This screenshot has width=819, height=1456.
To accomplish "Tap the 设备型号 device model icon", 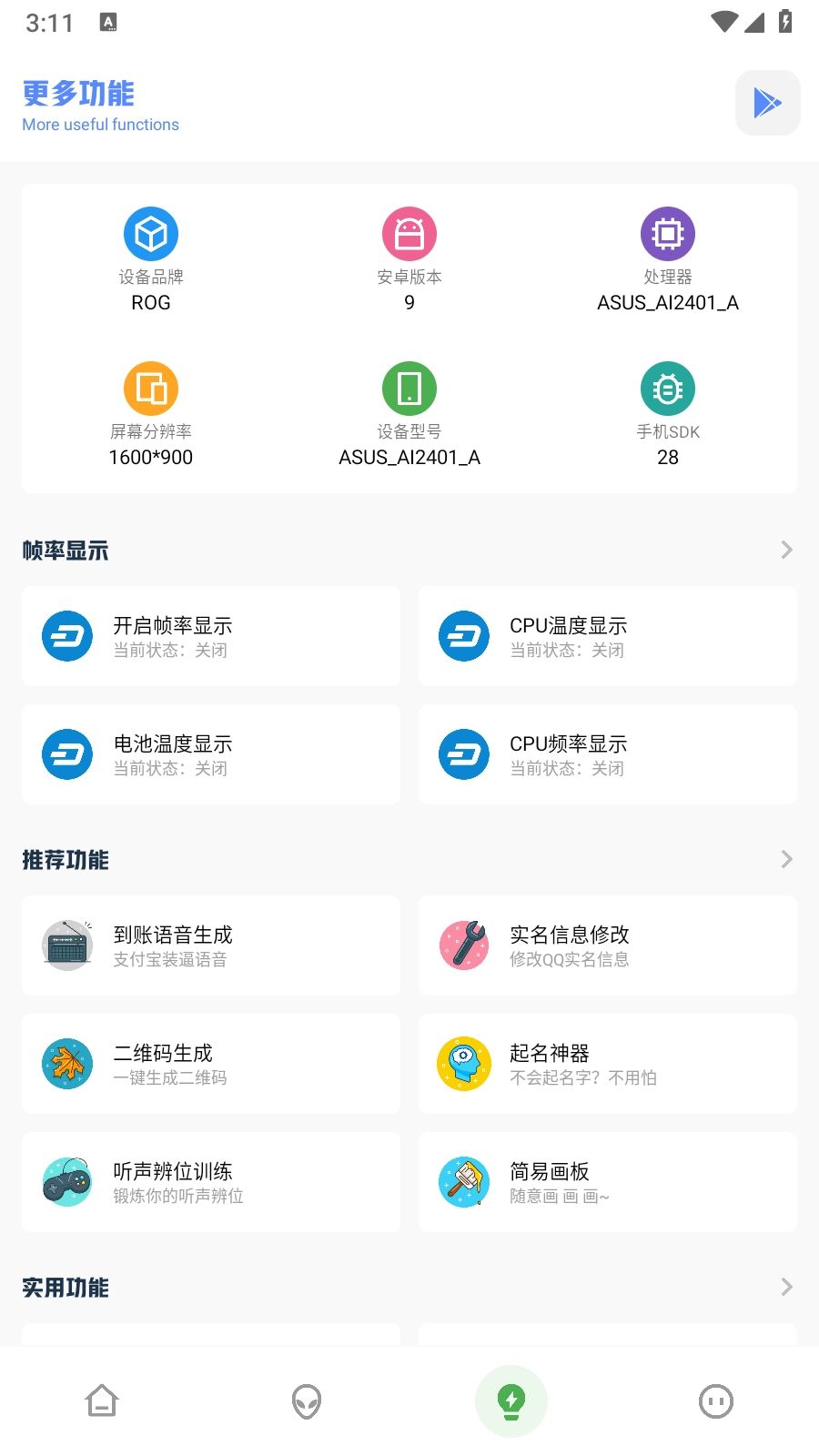I will point(409,387).
